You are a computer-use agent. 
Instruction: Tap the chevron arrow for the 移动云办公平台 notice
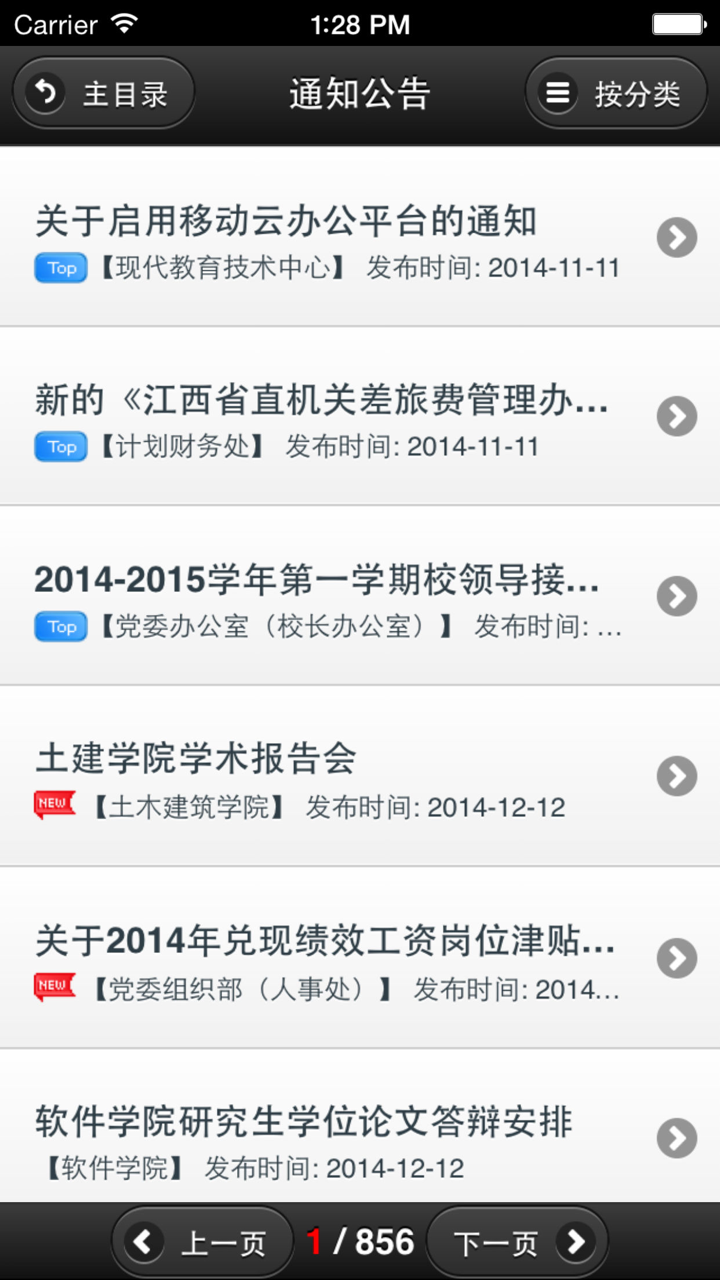click(676, 237)
